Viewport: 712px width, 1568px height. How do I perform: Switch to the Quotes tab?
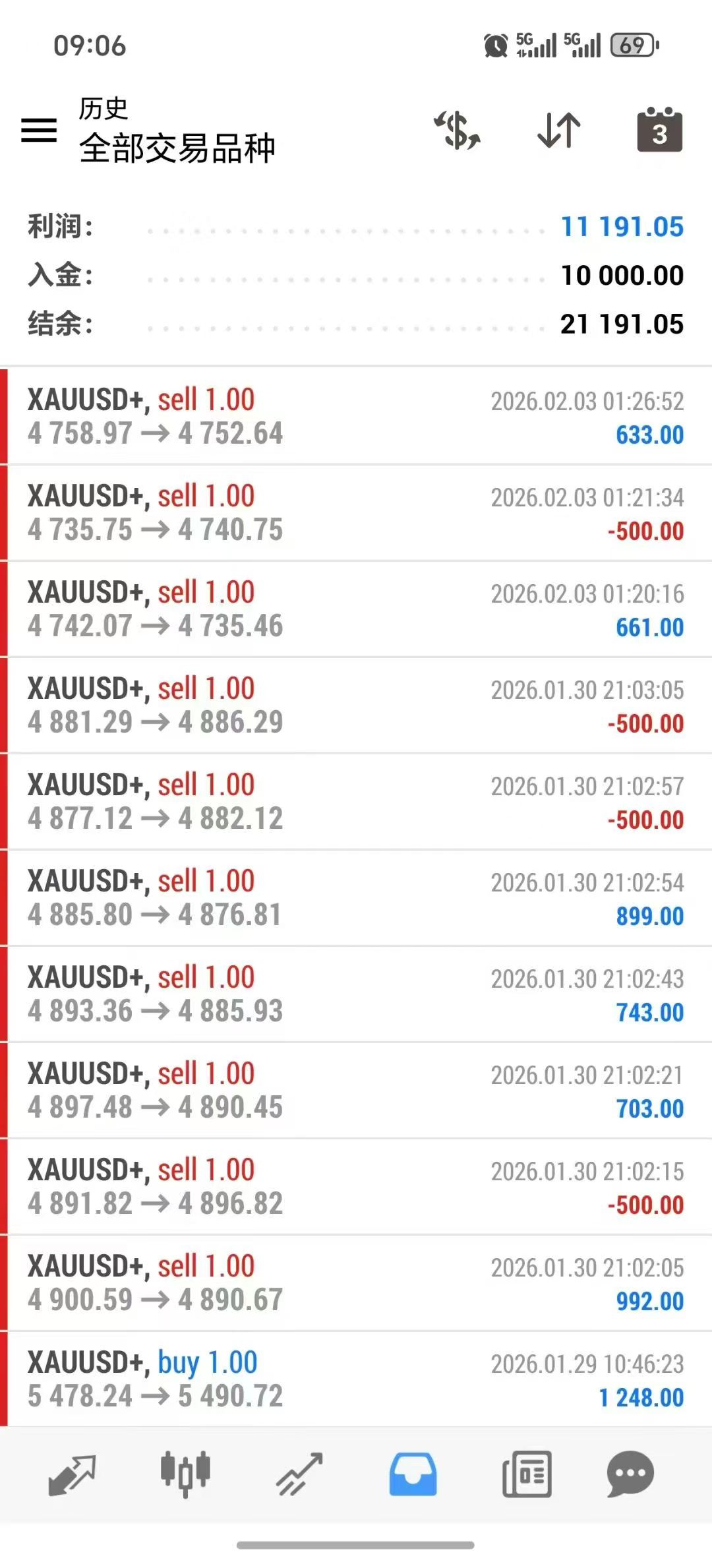72,1474
